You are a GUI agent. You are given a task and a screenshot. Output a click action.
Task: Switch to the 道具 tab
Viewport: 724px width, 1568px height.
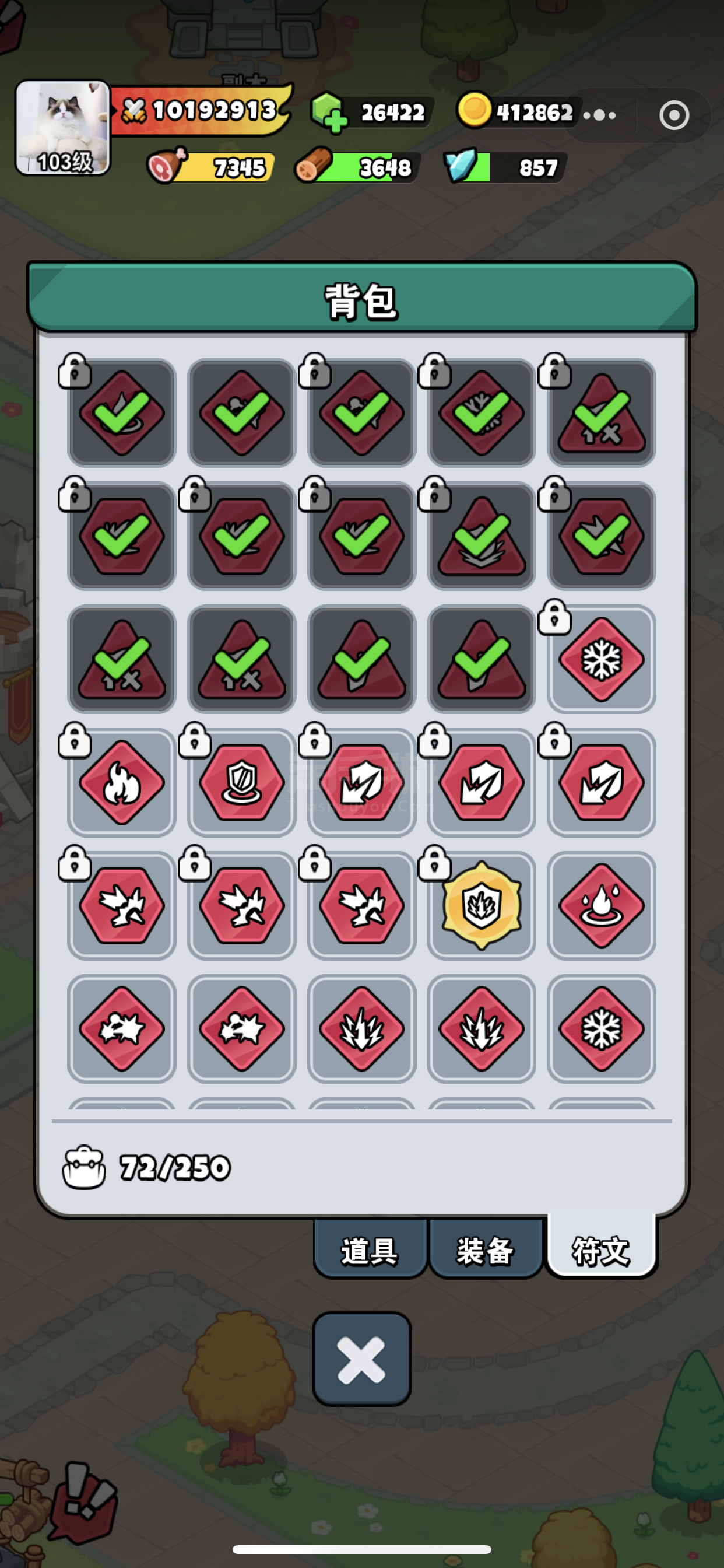pyautogui.click(x=370, y=1247)
